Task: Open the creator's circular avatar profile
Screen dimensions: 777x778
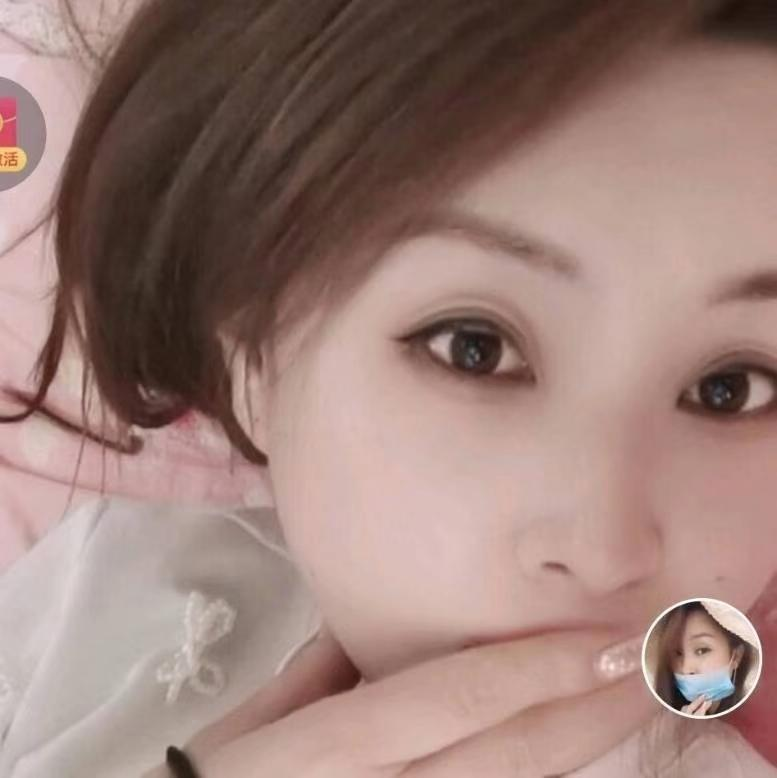Action: tap(701, 657)
